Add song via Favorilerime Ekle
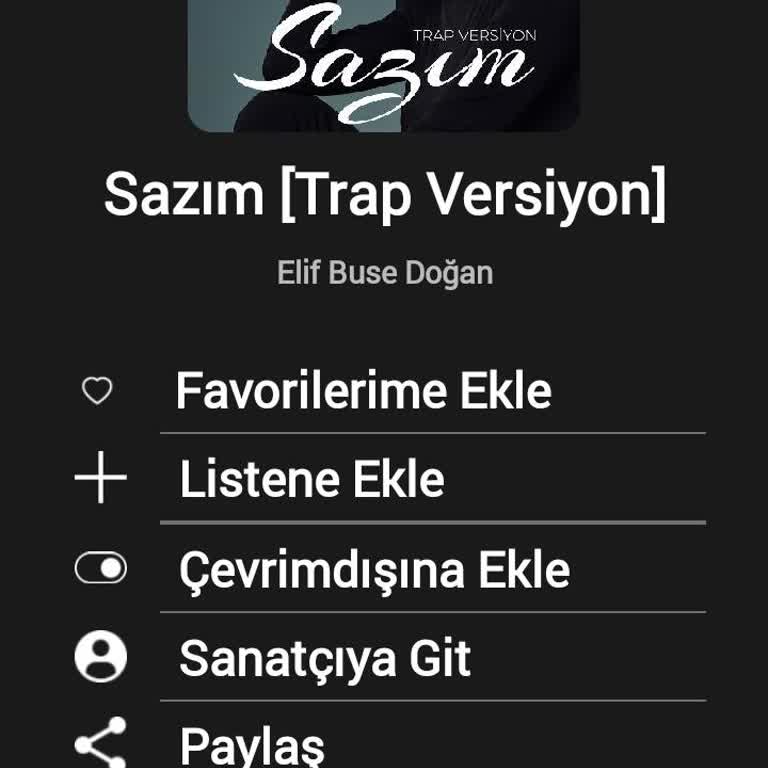Screen dimensions: 768x768 (x=363, y=391)
